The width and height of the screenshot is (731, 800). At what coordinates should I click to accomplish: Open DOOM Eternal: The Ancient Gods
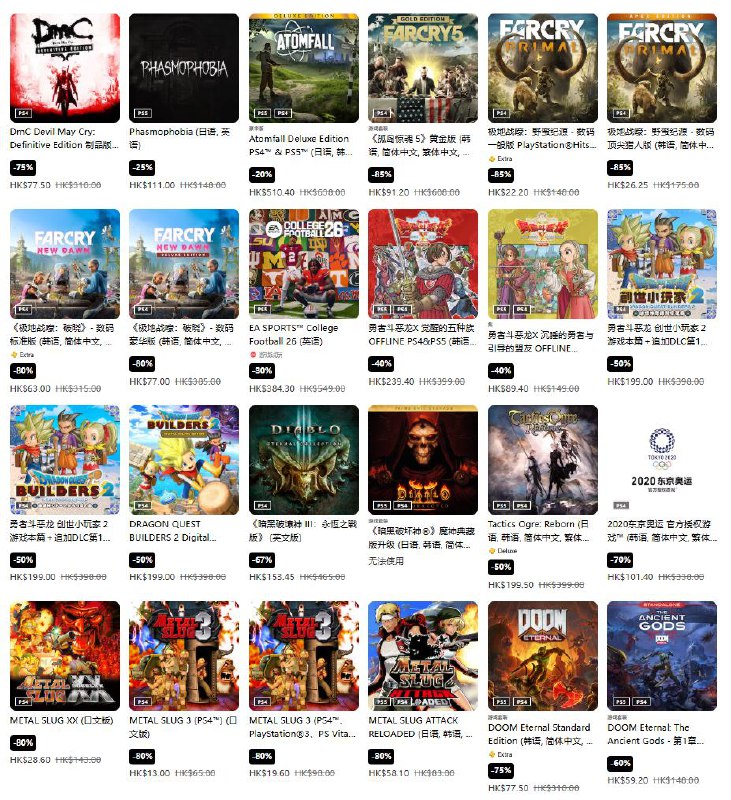pos(662,656)
